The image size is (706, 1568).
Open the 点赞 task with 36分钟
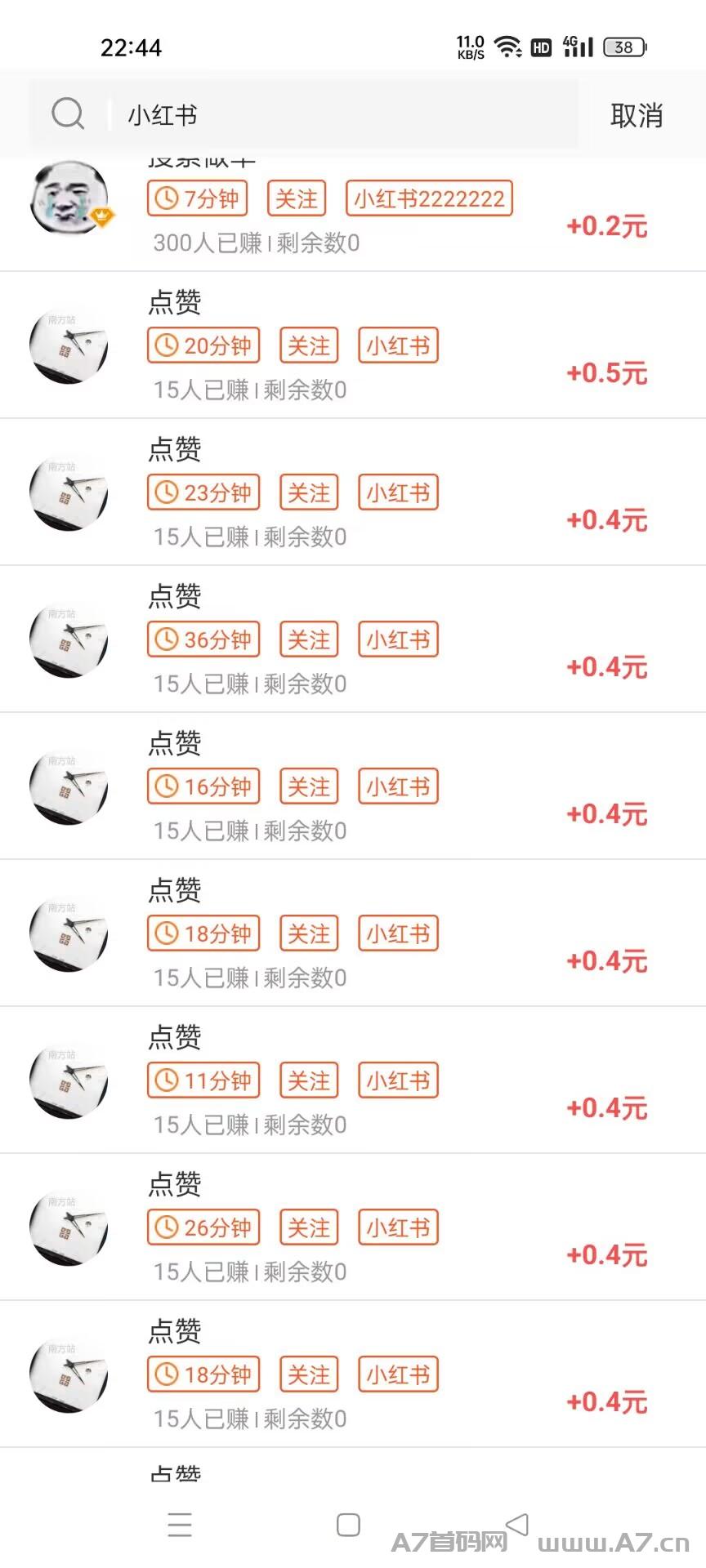click(x=353, y=639)
